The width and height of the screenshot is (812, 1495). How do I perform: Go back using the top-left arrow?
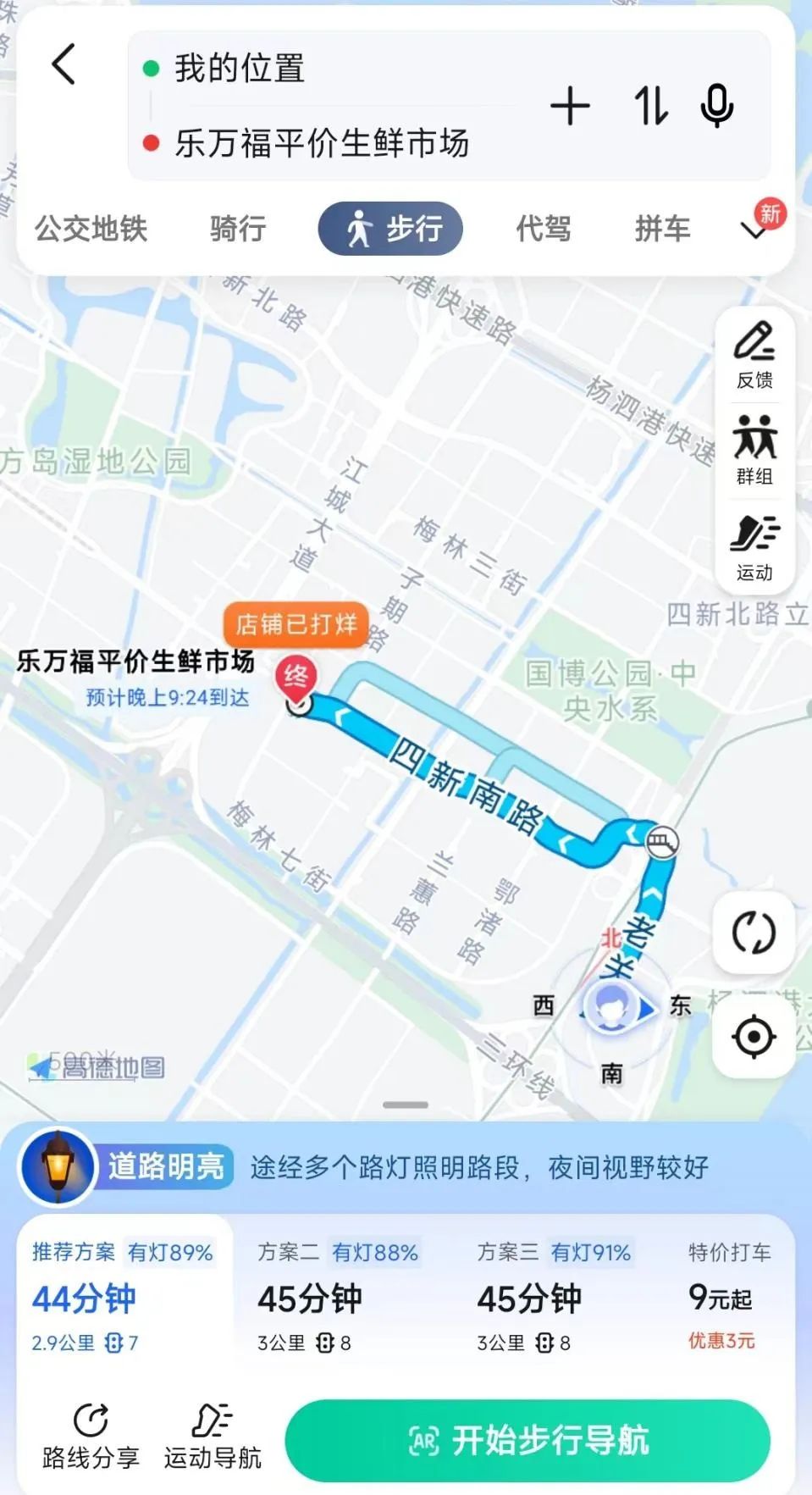[x=64, y=64]
